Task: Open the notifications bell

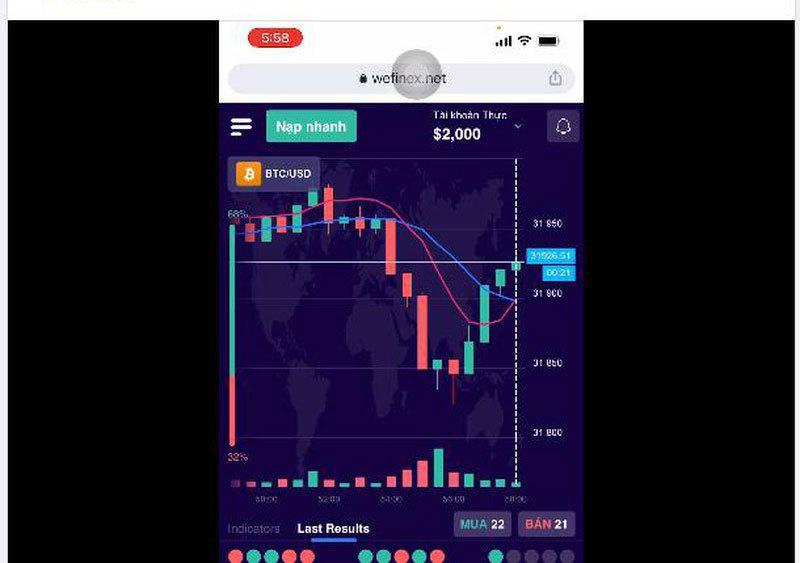Action: coord(563,127)
